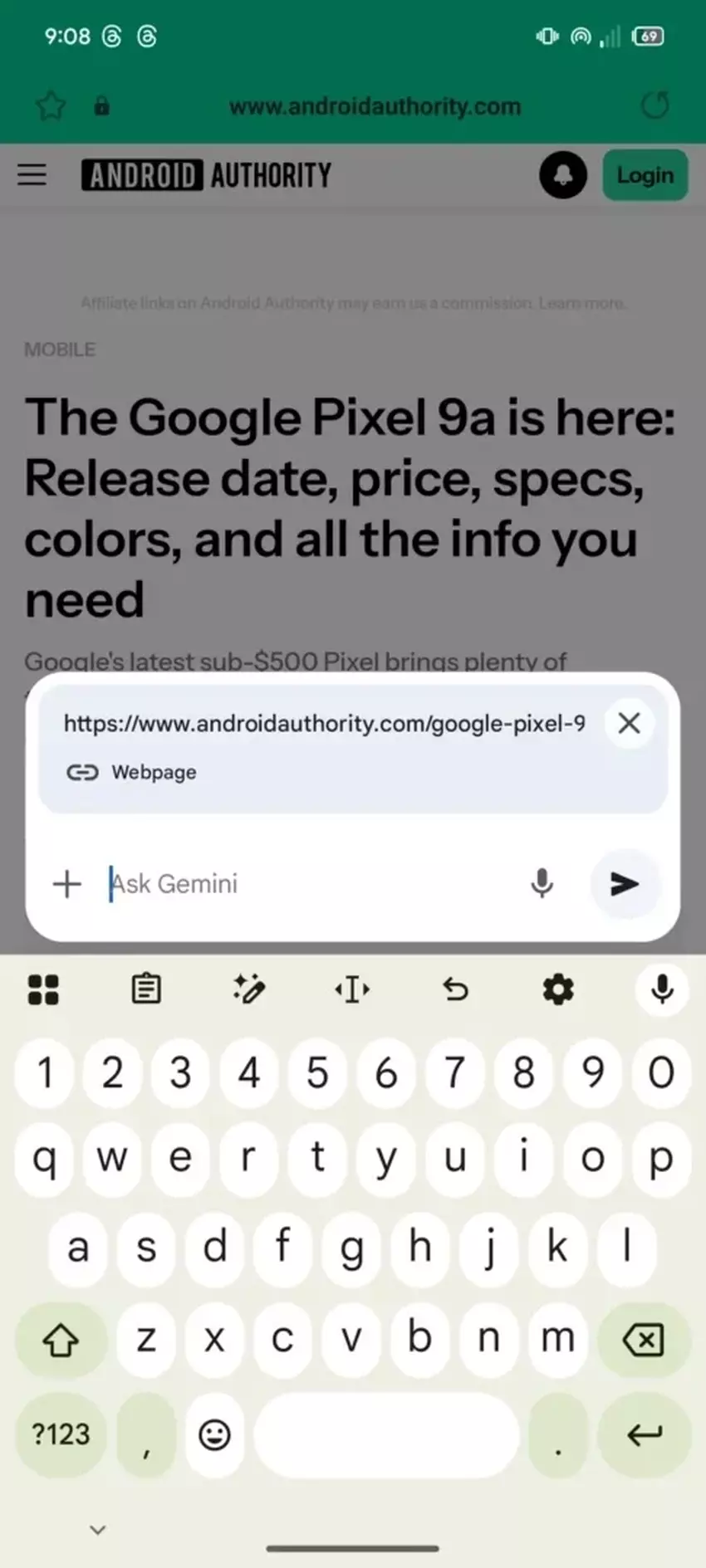The width and height of the screenshot is (706, 1568).
Task: Send the prompt to Gemini
Action: [x=625, y=884]
